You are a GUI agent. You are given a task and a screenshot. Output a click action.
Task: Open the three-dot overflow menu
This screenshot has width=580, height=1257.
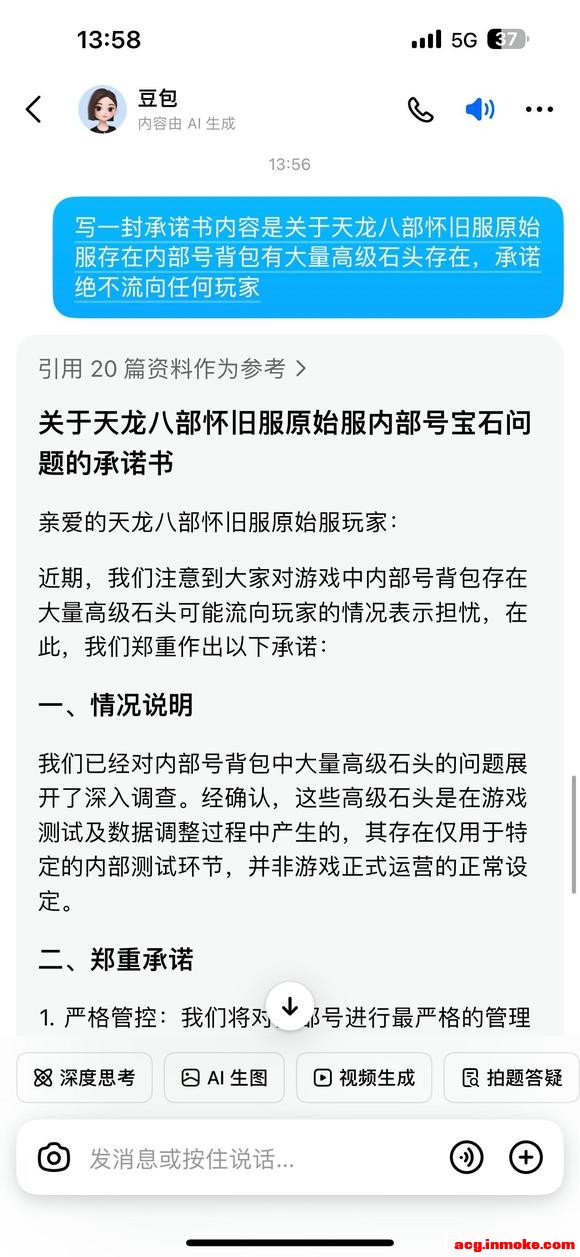(540, 110)
